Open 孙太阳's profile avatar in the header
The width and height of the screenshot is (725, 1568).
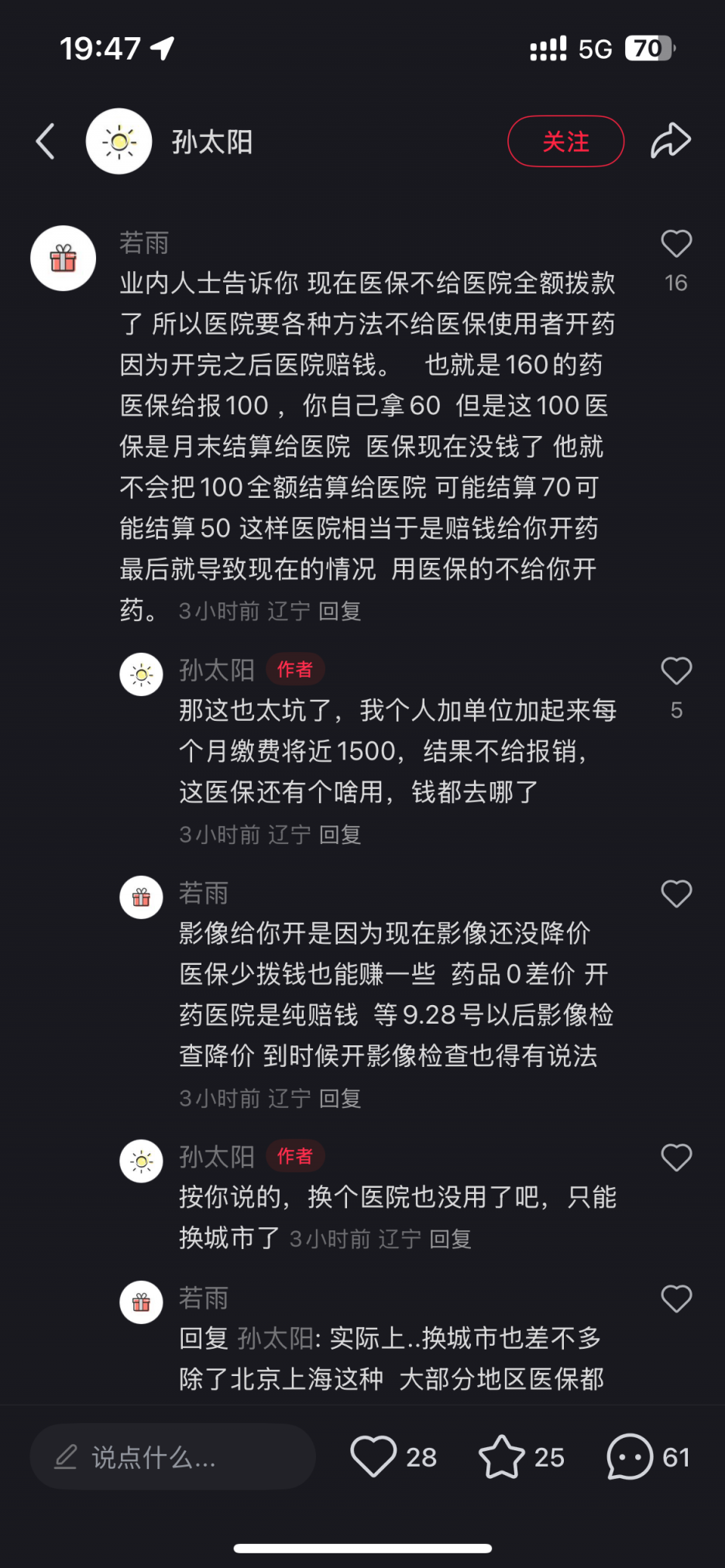tap(119, 142)
